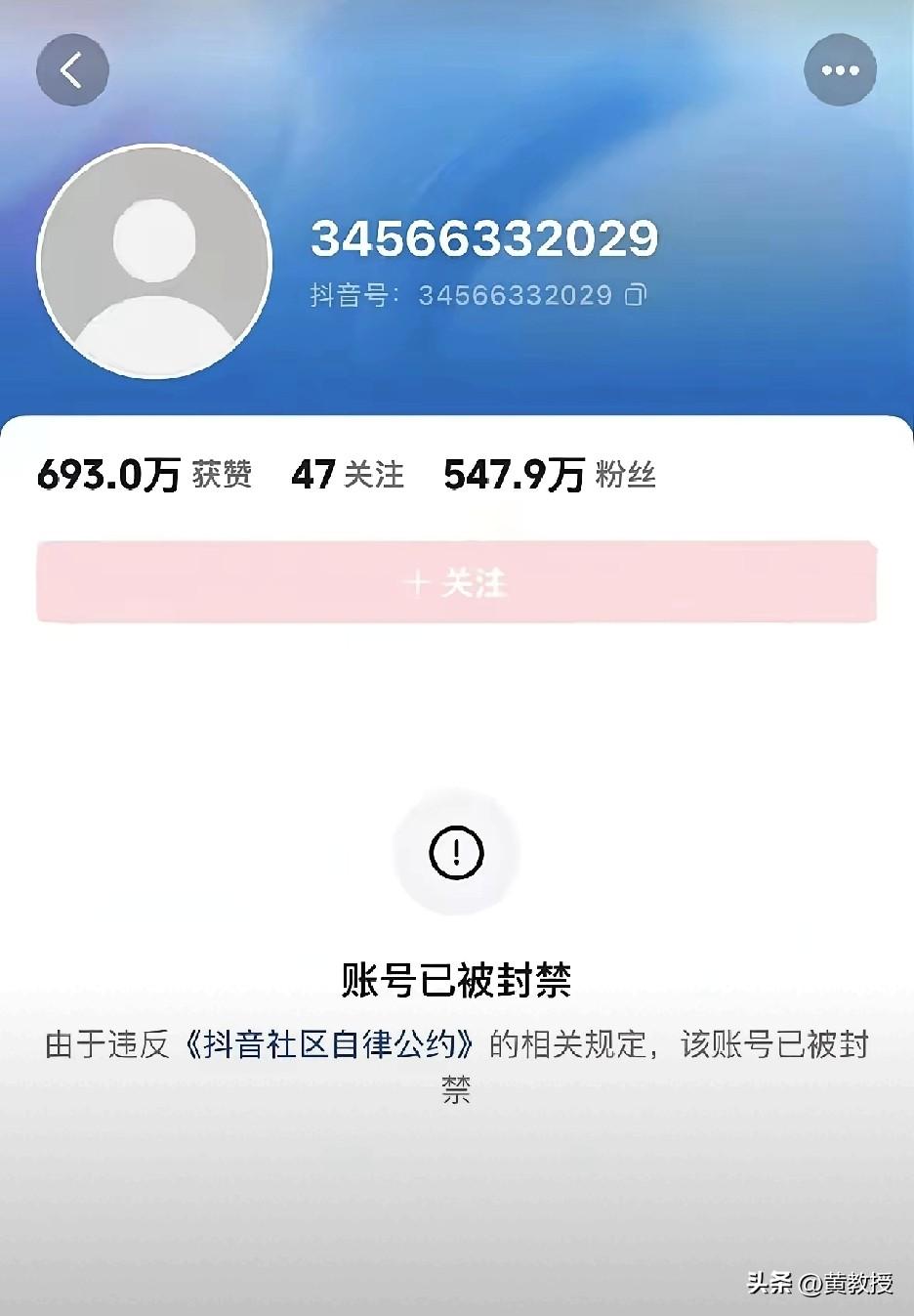Screen dimensions: 914x1316
Task: Select the 547.9万 粉丝 followers count
Action: (x=550, y=476)
